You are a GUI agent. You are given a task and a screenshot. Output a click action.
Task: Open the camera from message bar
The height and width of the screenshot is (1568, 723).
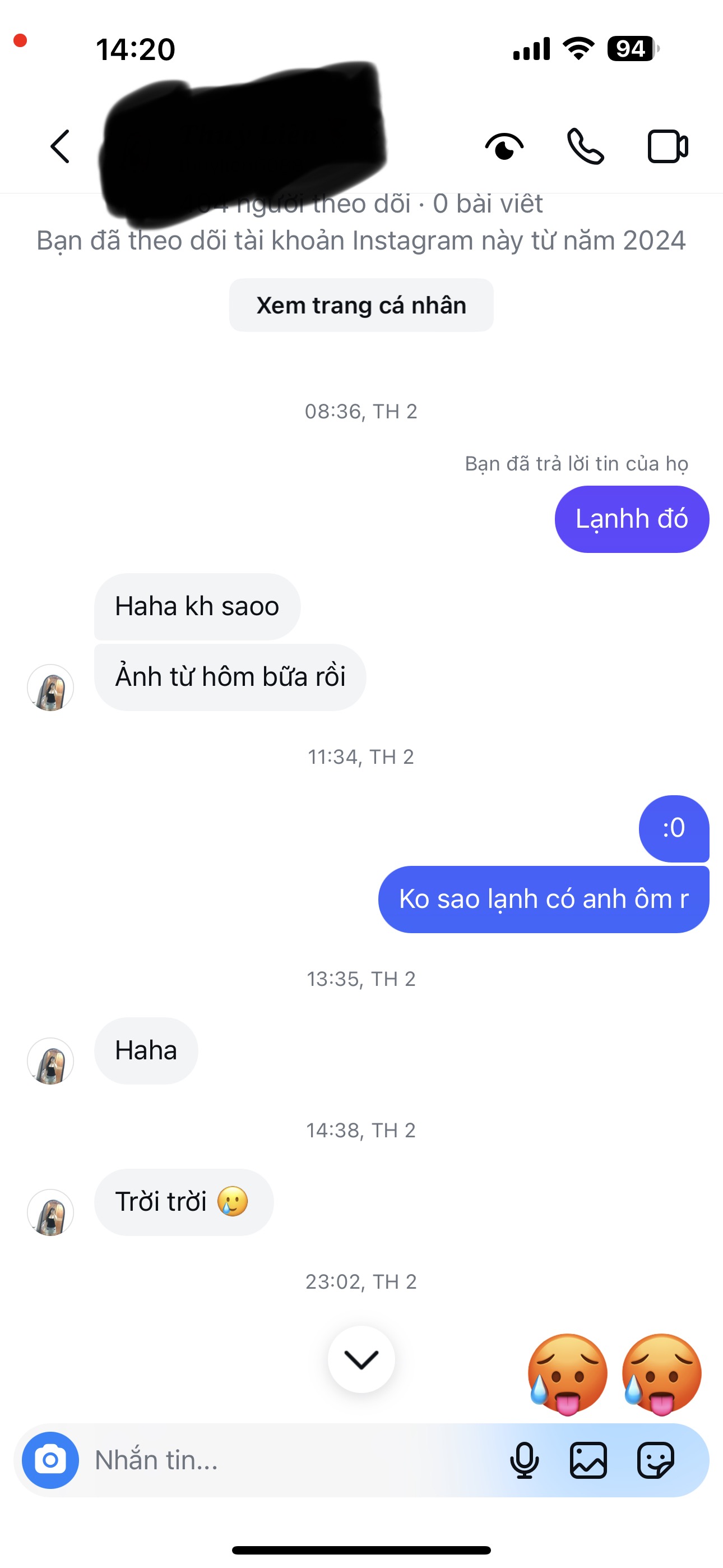[50, 1460]
